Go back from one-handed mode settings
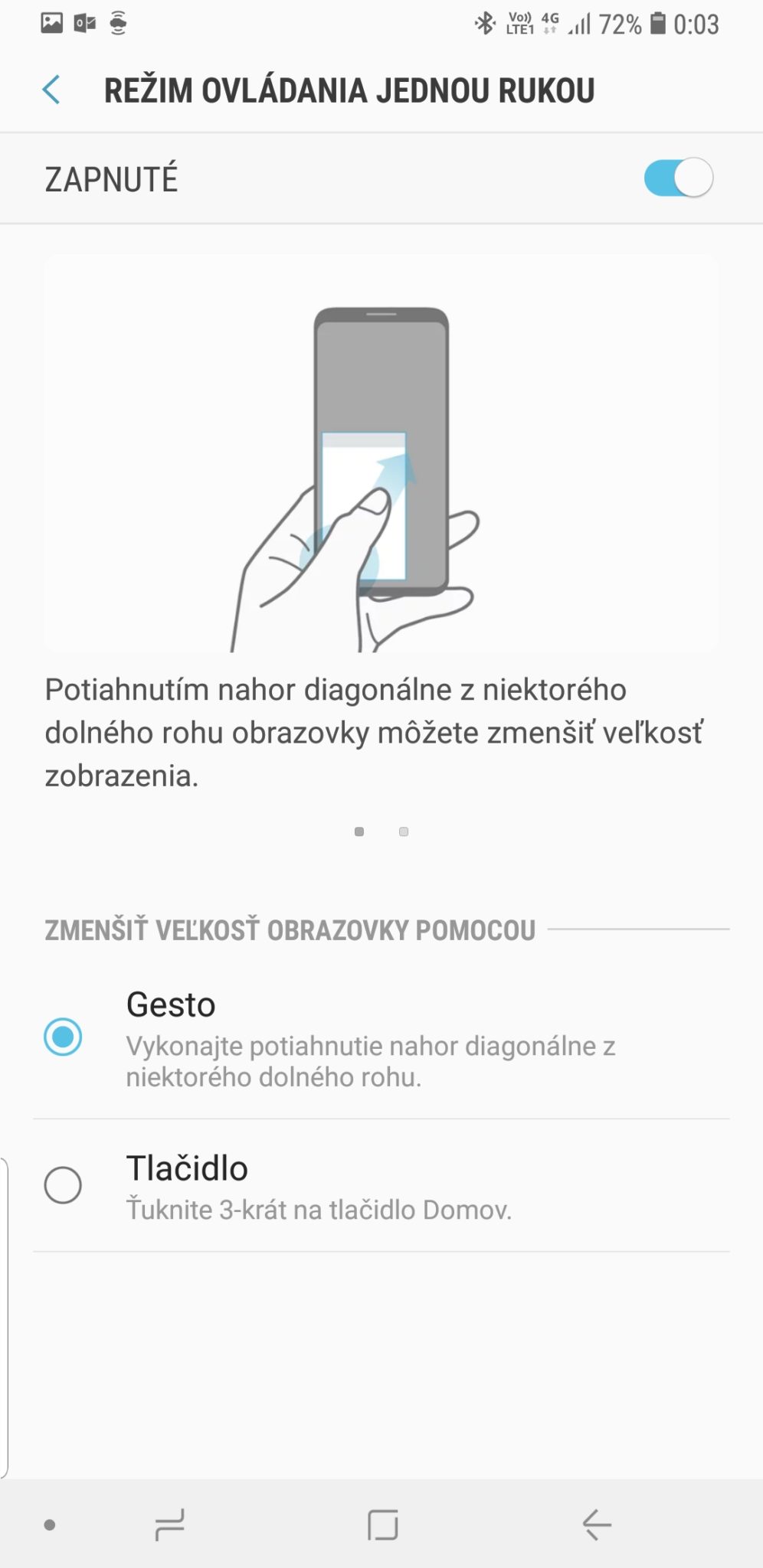The height and width of the screenshot is (1568, 763). pyautogui.click(x=51, y=90)
